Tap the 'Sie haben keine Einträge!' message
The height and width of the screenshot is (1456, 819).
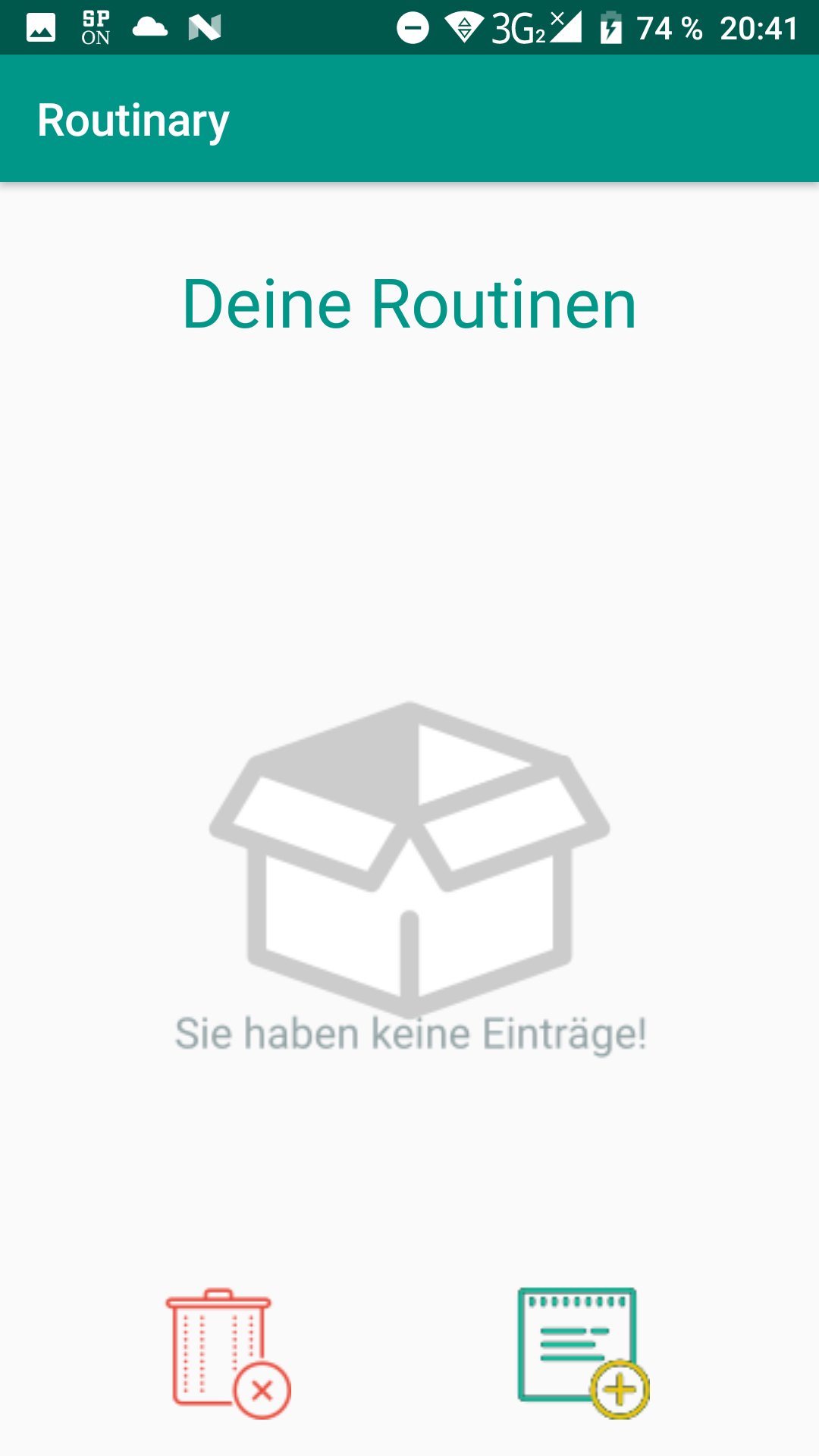point(409,1031)
